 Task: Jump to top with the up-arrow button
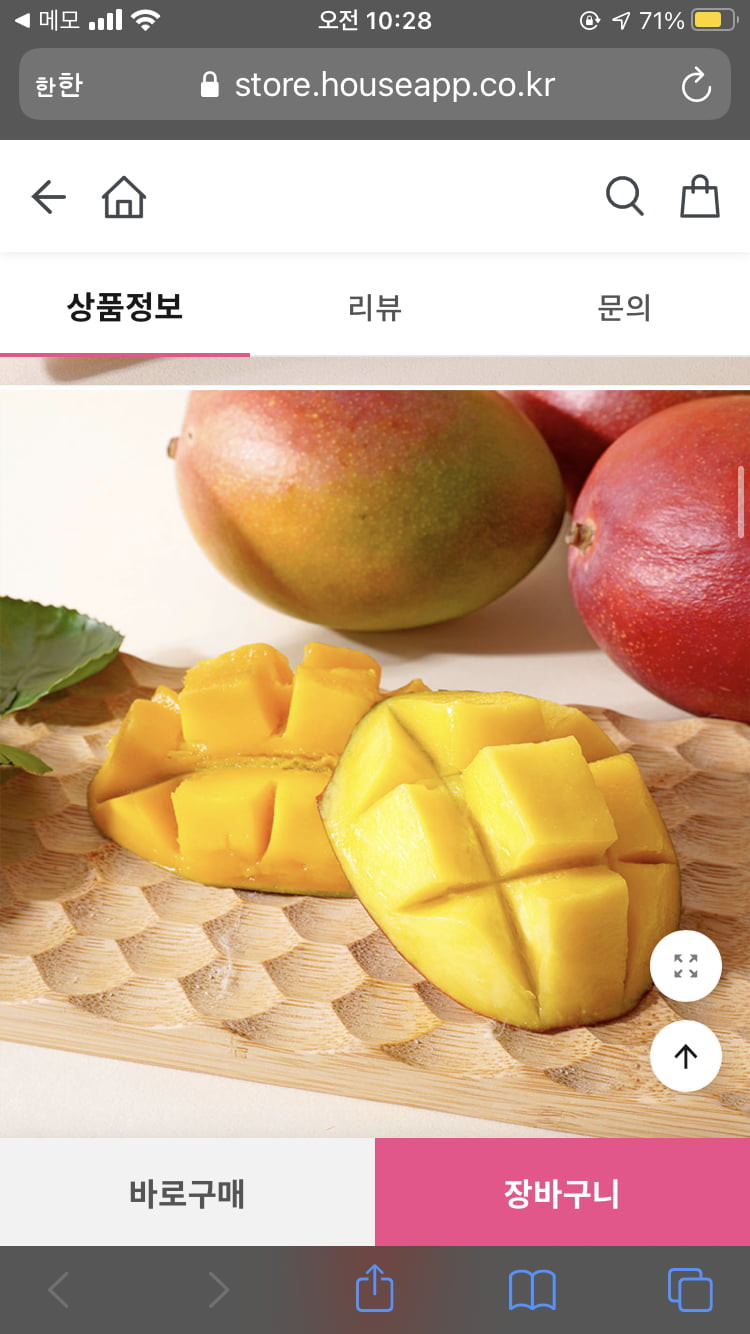[x=686, y=1056]
